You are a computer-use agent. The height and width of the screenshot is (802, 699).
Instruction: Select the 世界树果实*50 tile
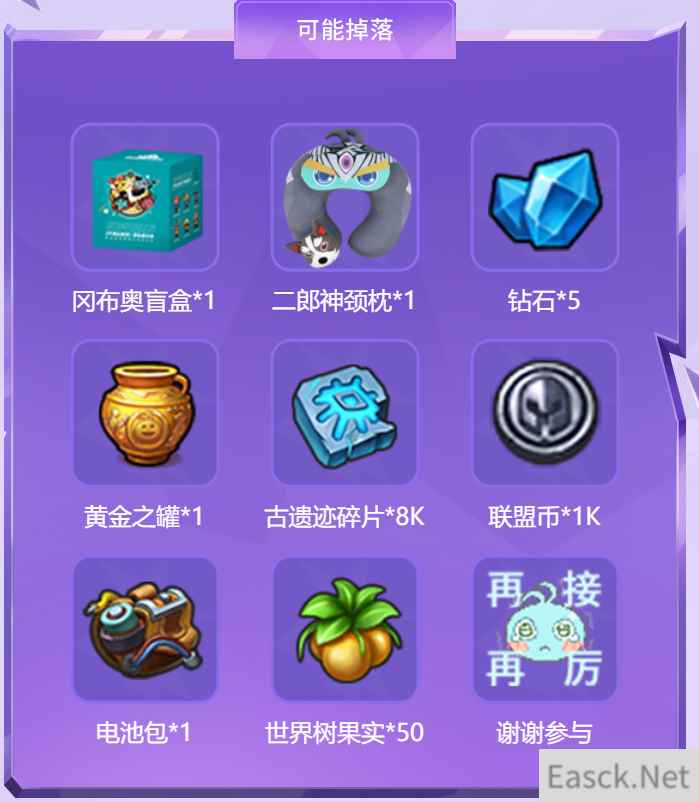point(345,630)
